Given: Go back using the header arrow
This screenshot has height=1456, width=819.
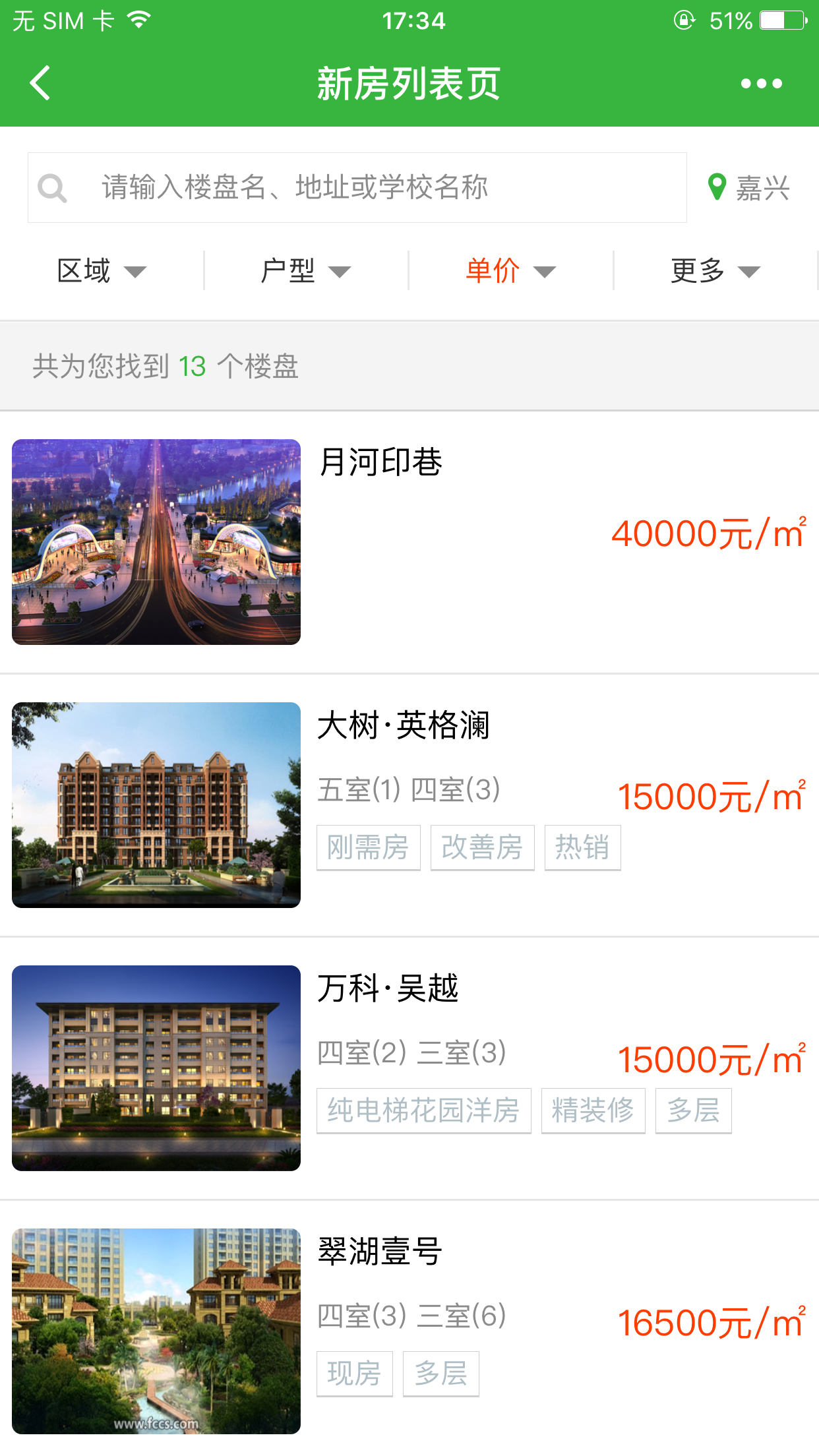Looking at the screenshot, I should click(x=41, y=84).
